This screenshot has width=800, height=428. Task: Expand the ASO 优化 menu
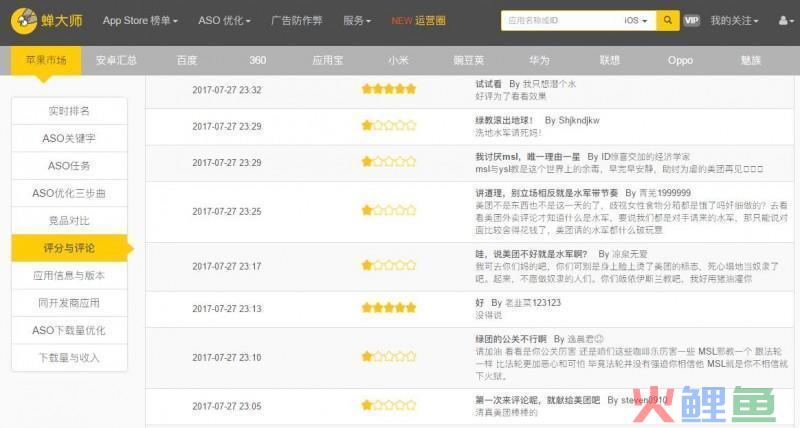(223, 20)
